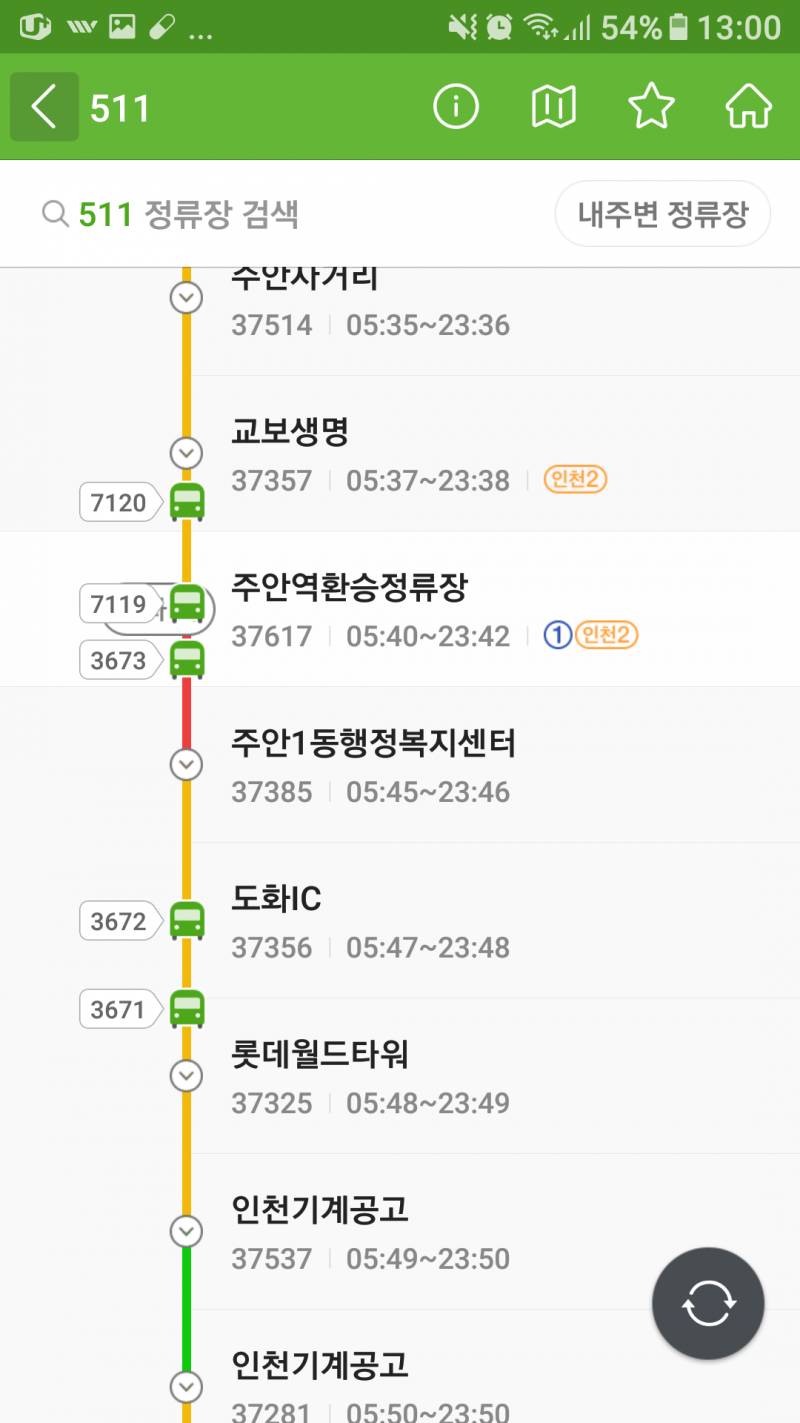Open the map view of route 511
Screen dimensions: 800x1423
point(552,105)
